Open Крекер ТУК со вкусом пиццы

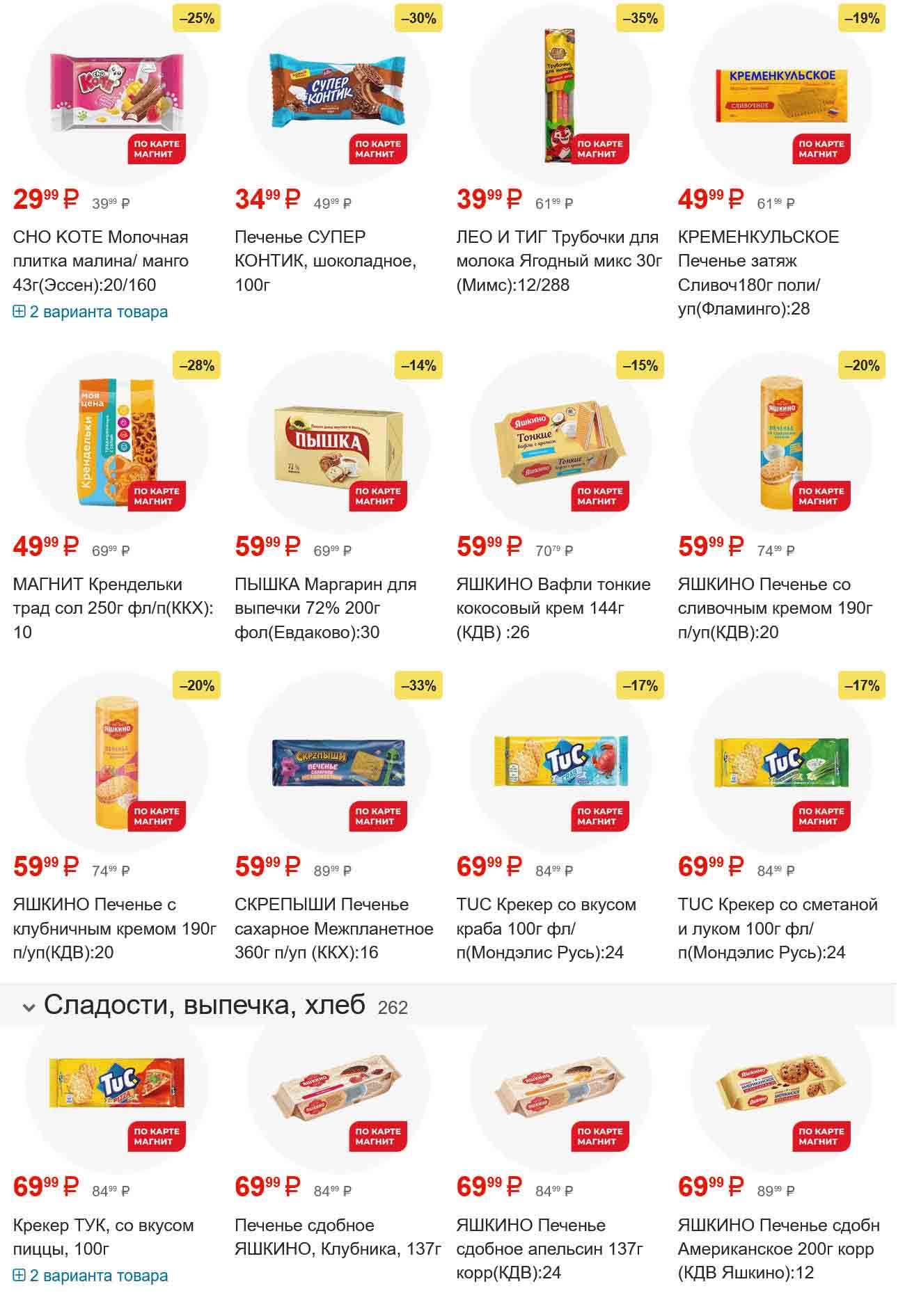tap(103, 1237)
